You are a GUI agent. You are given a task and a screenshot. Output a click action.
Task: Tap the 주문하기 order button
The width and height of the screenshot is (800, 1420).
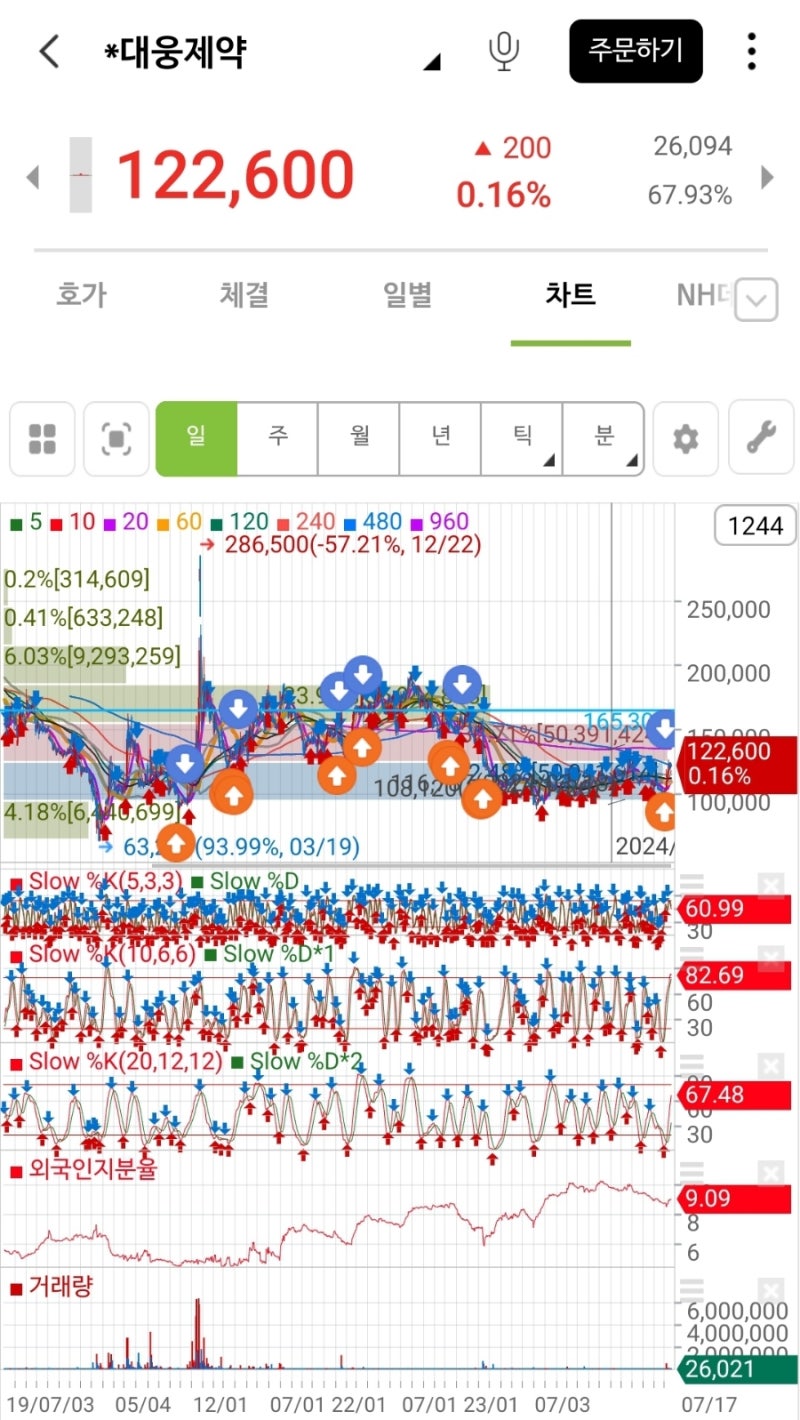636,51
